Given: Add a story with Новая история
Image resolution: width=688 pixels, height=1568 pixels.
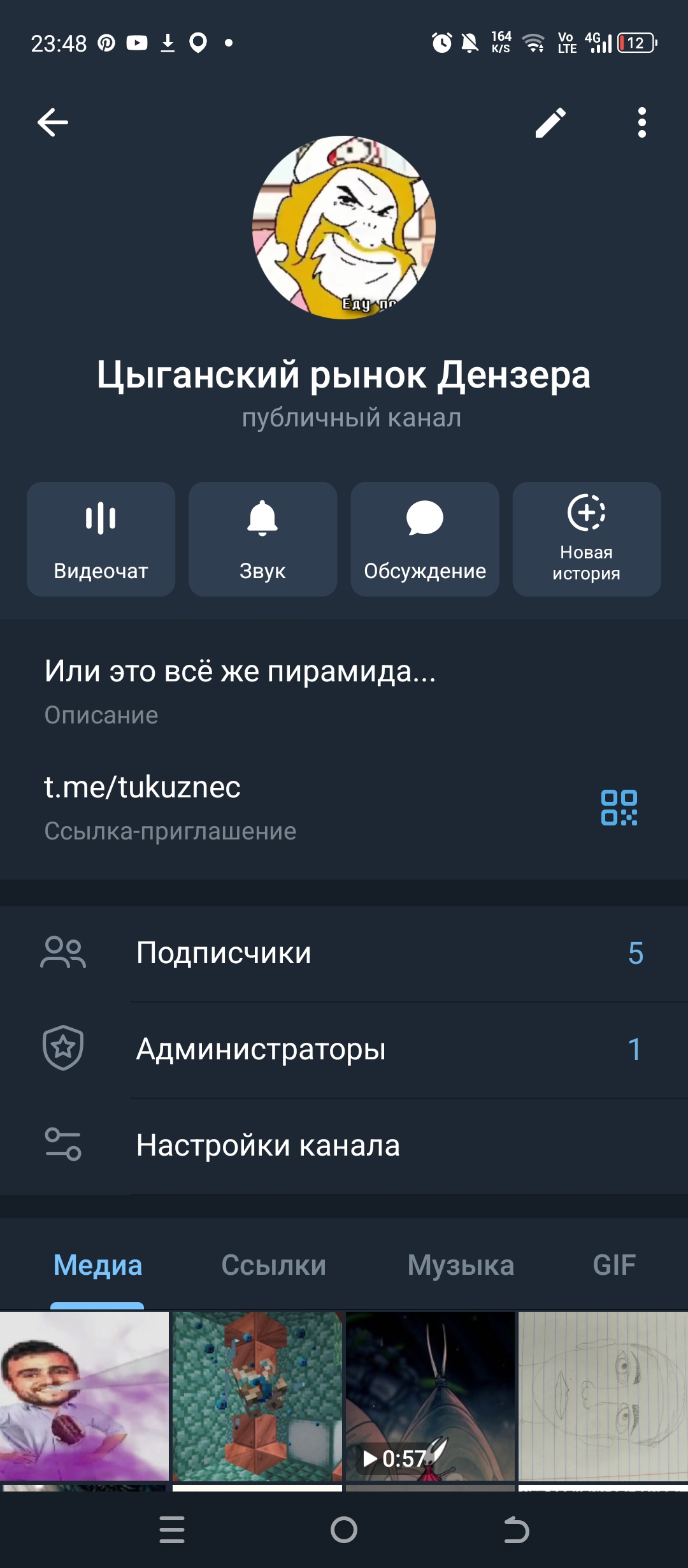Looking at the screenshot, I should 586,539.
